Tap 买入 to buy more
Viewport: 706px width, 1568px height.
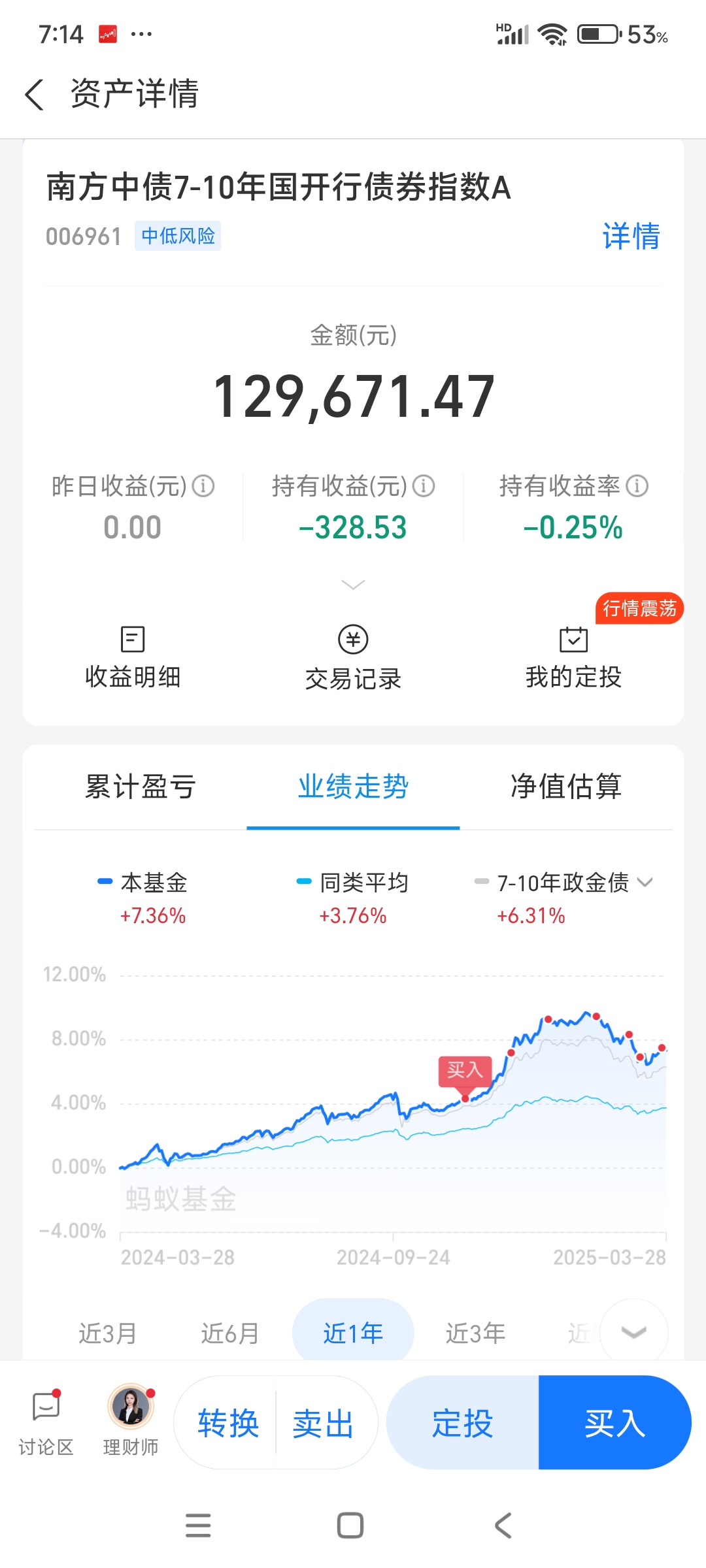pyautogui.click(x=614, y=1423)
